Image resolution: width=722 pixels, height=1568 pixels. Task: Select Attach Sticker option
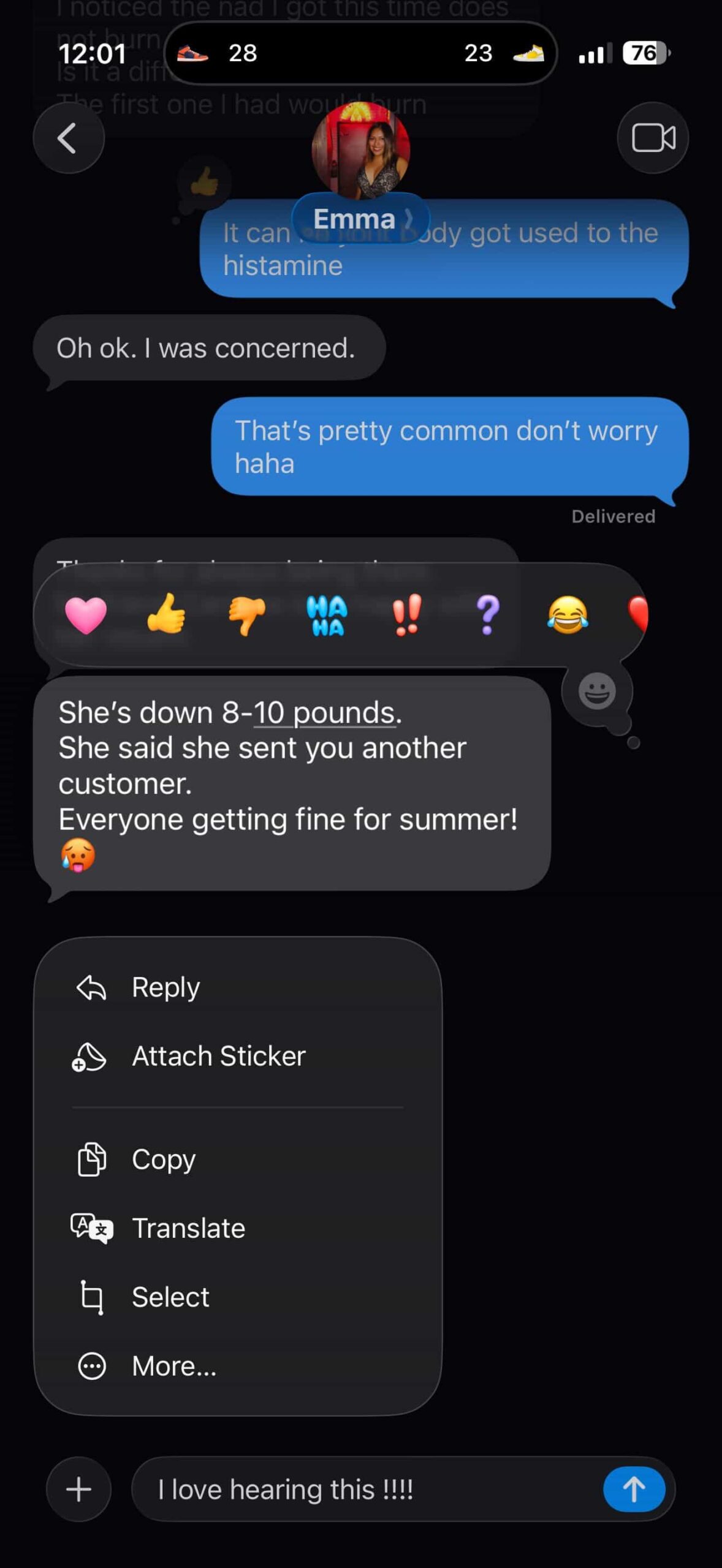click(x=218, y=1056)
